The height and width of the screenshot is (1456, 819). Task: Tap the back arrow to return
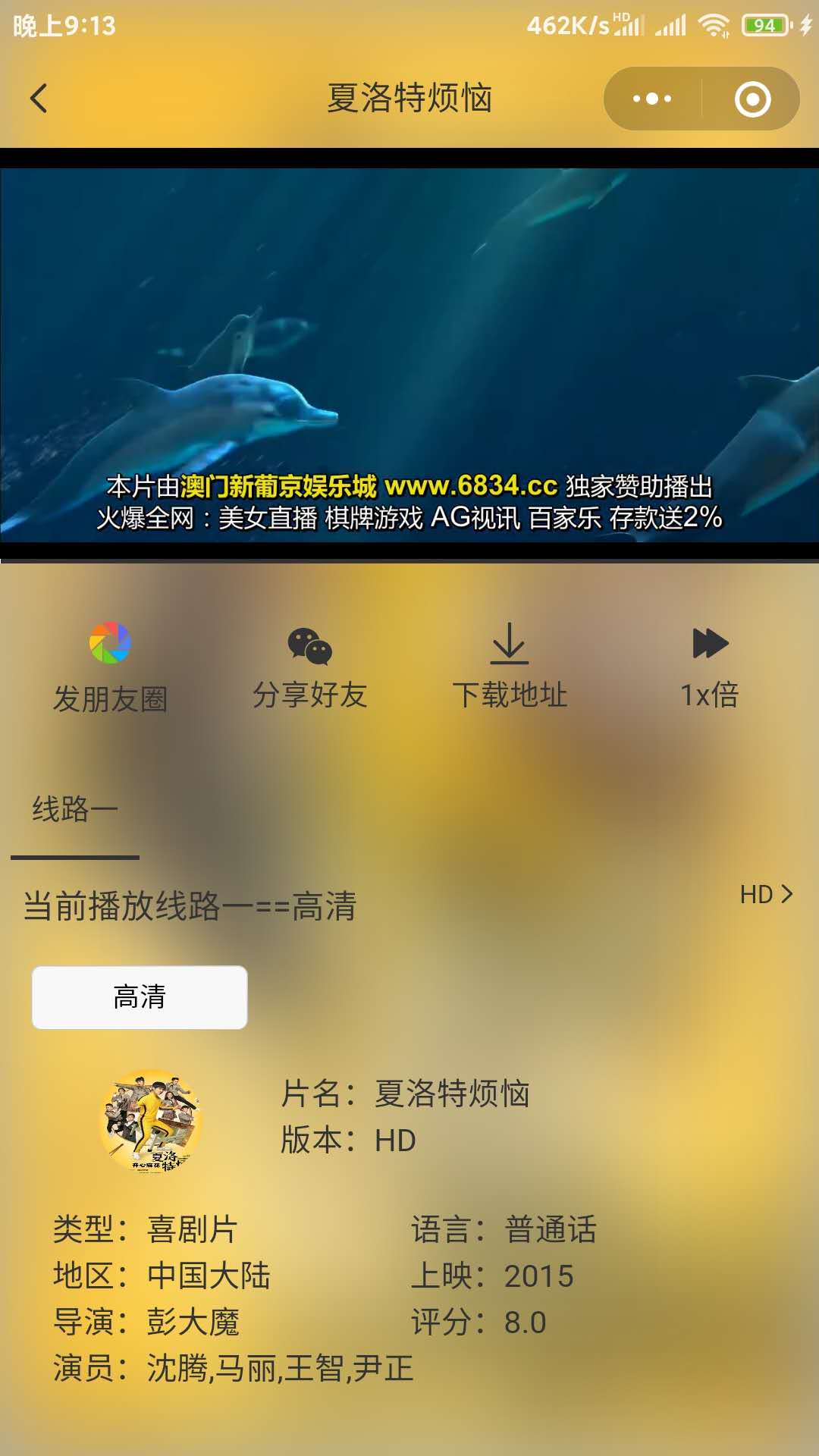point(38,99)
